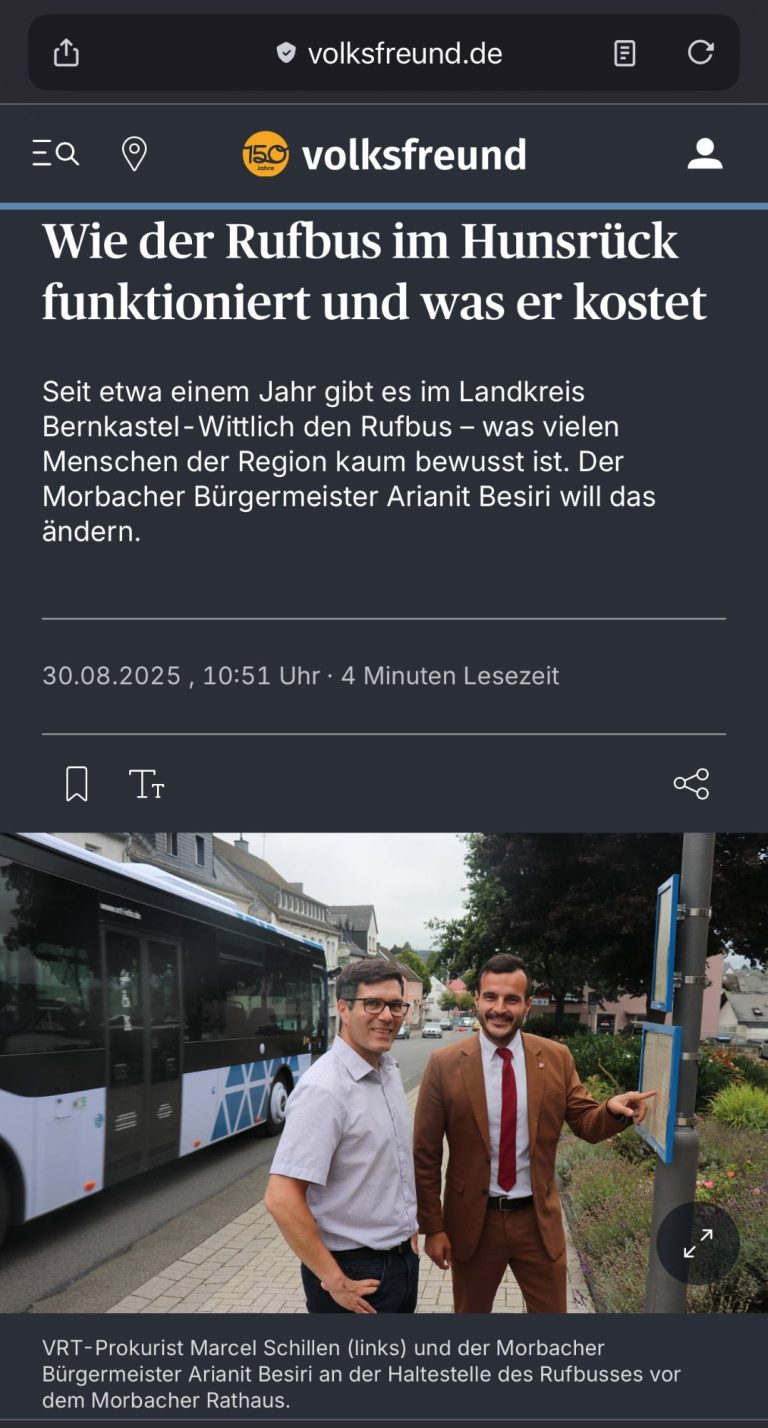Change the article text size
The height and width of the screenshot is (1428, 768).
pyautogui.click(x=146, y=784)
